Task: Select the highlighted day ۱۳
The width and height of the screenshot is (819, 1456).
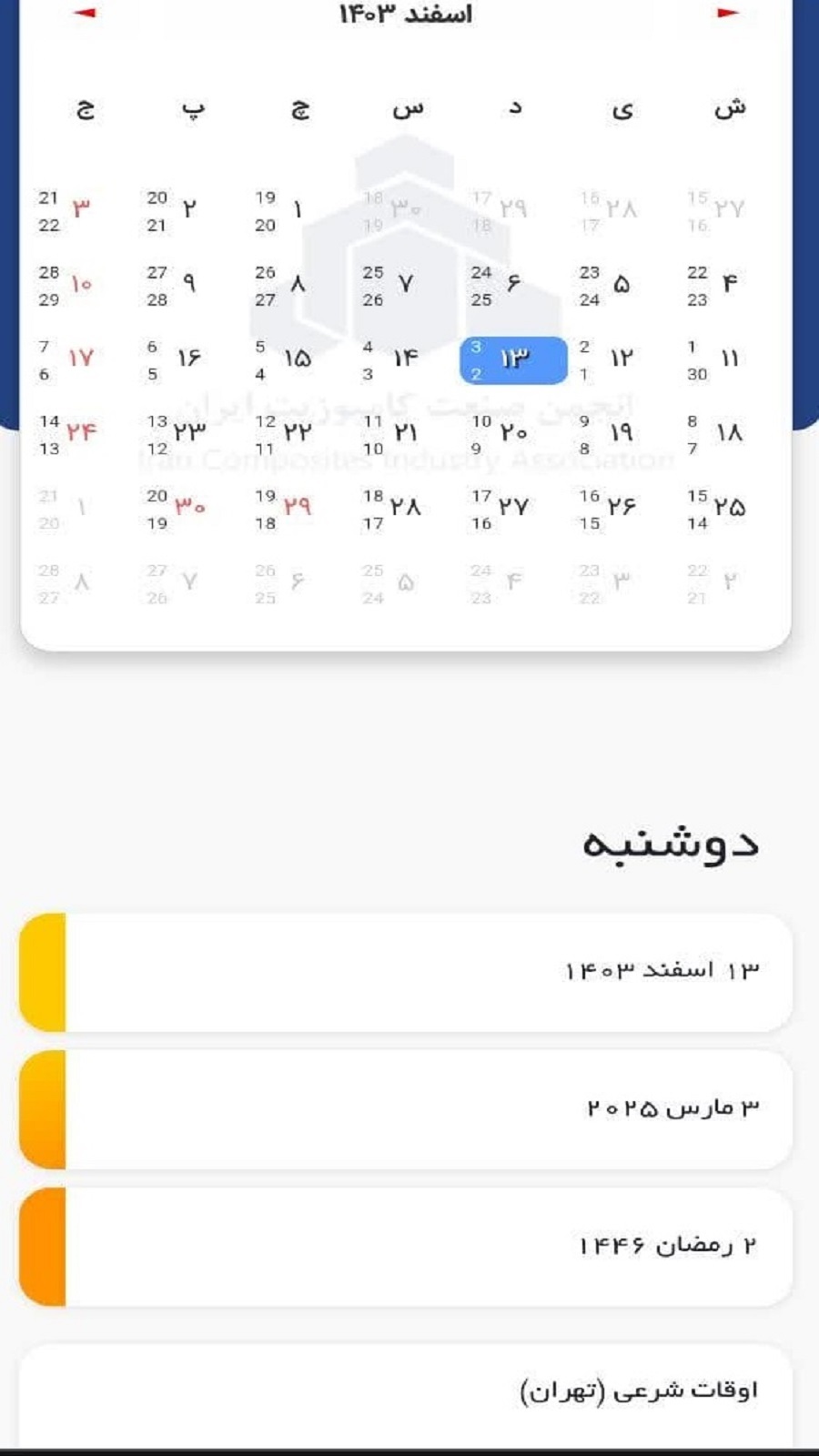Action: pyautogui.click(x=514, y=357)
